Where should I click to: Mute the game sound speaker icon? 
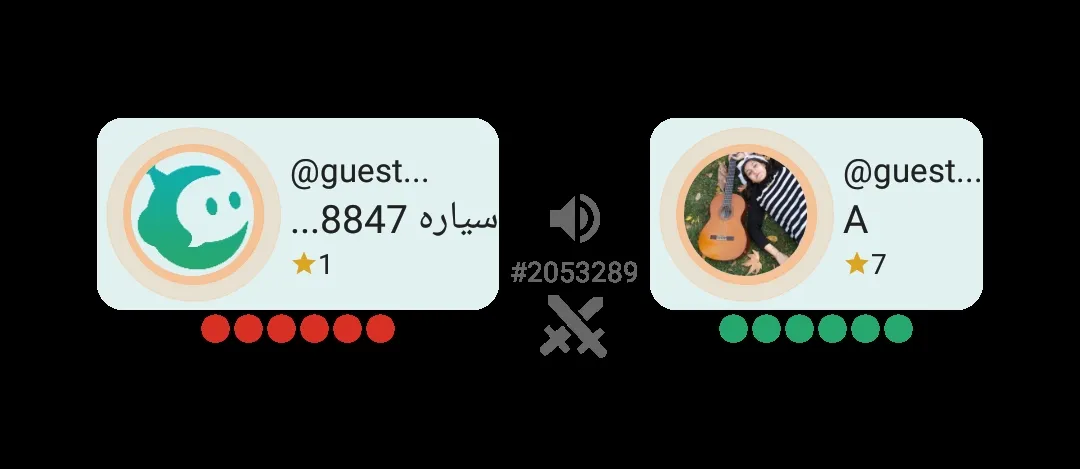pos(574,219)
